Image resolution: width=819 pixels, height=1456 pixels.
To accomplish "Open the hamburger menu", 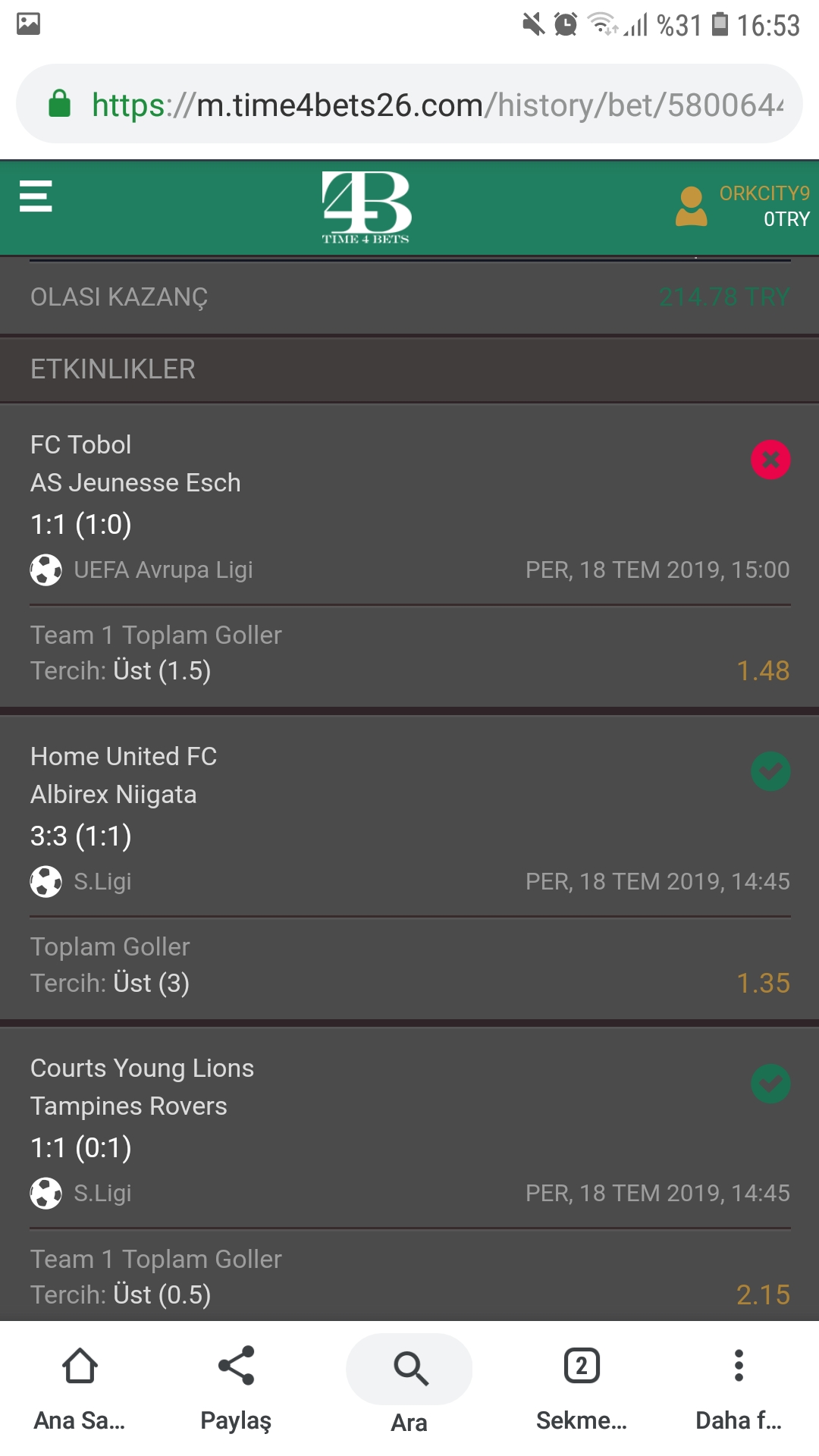I will (36, 196).
